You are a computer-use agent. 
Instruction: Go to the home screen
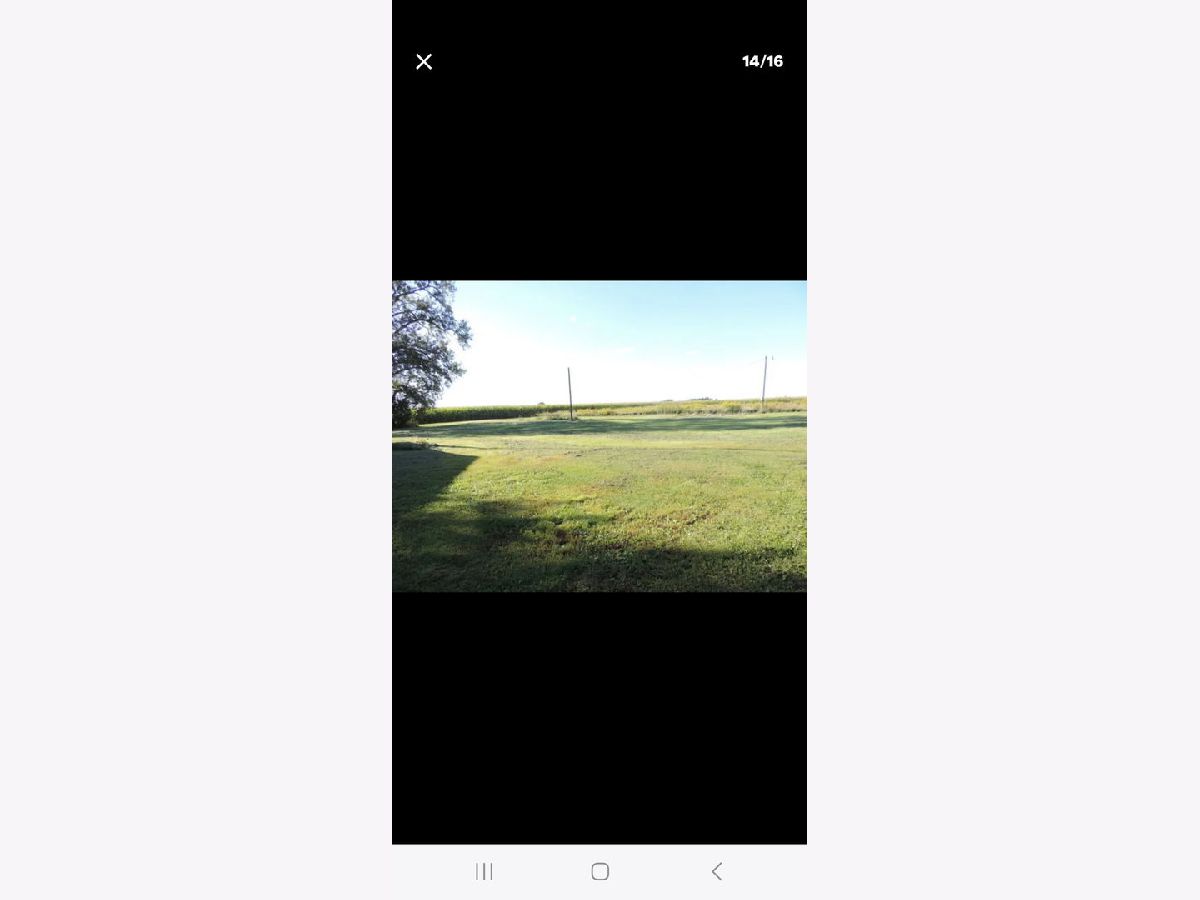[x=600, y=871]
